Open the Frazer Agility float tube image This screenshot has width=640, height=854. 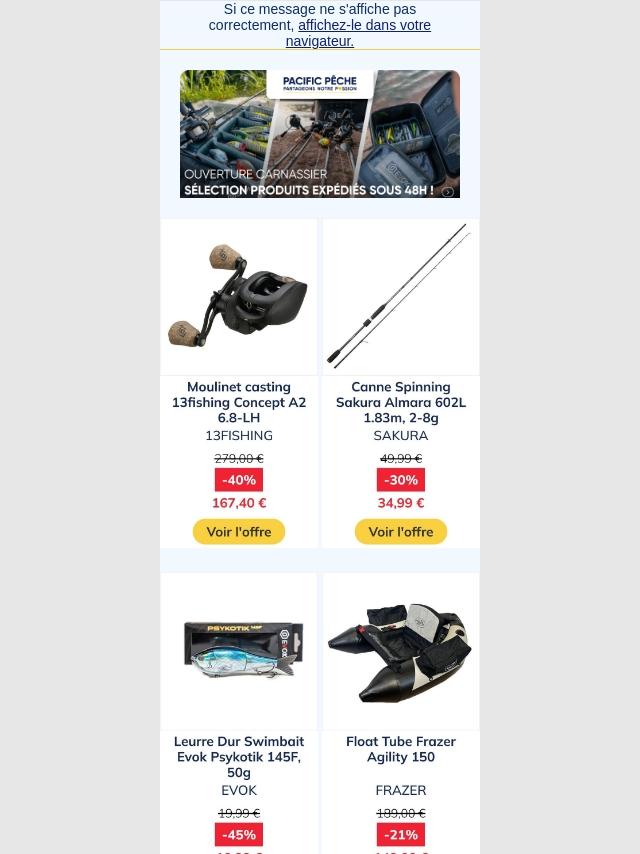[x=401, y=651]
